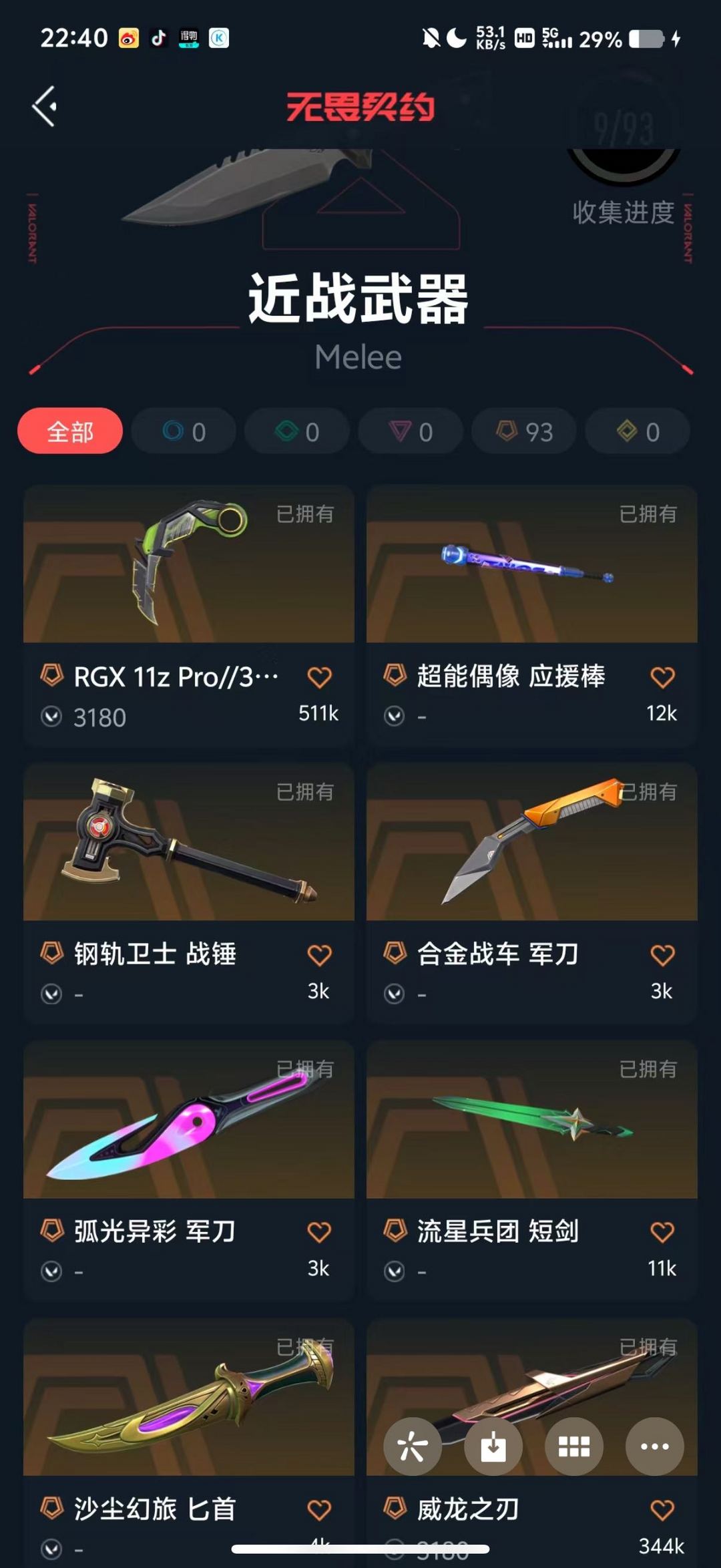Tap the floating sparkle icon button
Image resolution: width=721 pixels, height=1568 pixels.
pos(413,1446)
